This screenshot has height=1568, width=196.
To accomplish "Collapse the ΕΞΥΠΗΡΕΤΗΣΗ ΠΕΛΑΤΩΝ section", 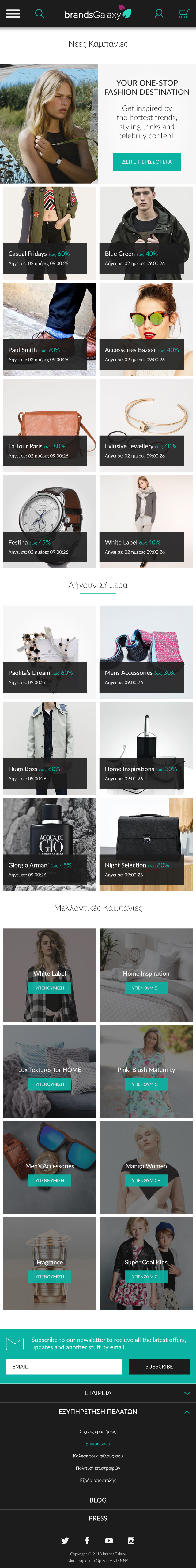I will coord(98,1412).
